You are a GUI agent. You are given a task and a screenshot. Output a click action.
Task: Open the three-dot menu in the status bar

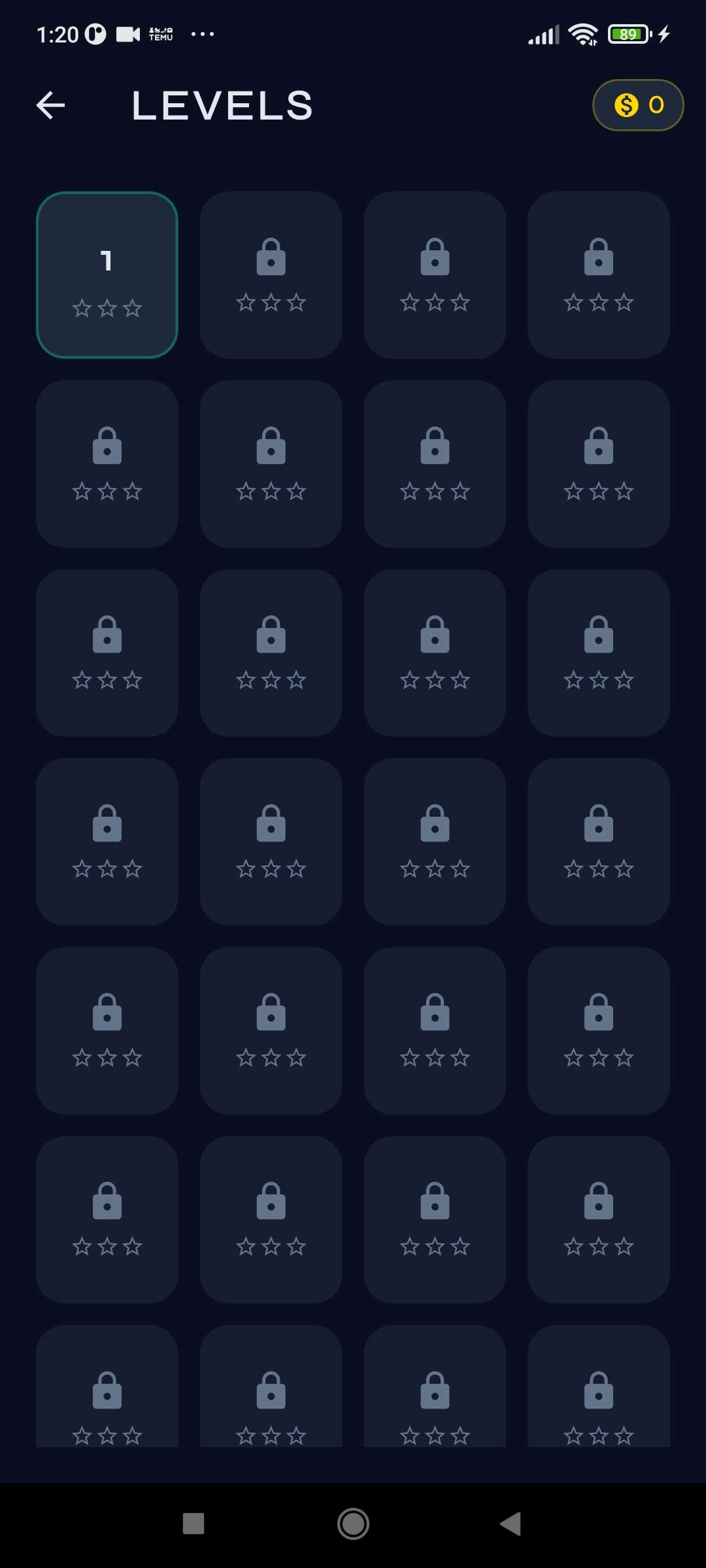[201, 33]
